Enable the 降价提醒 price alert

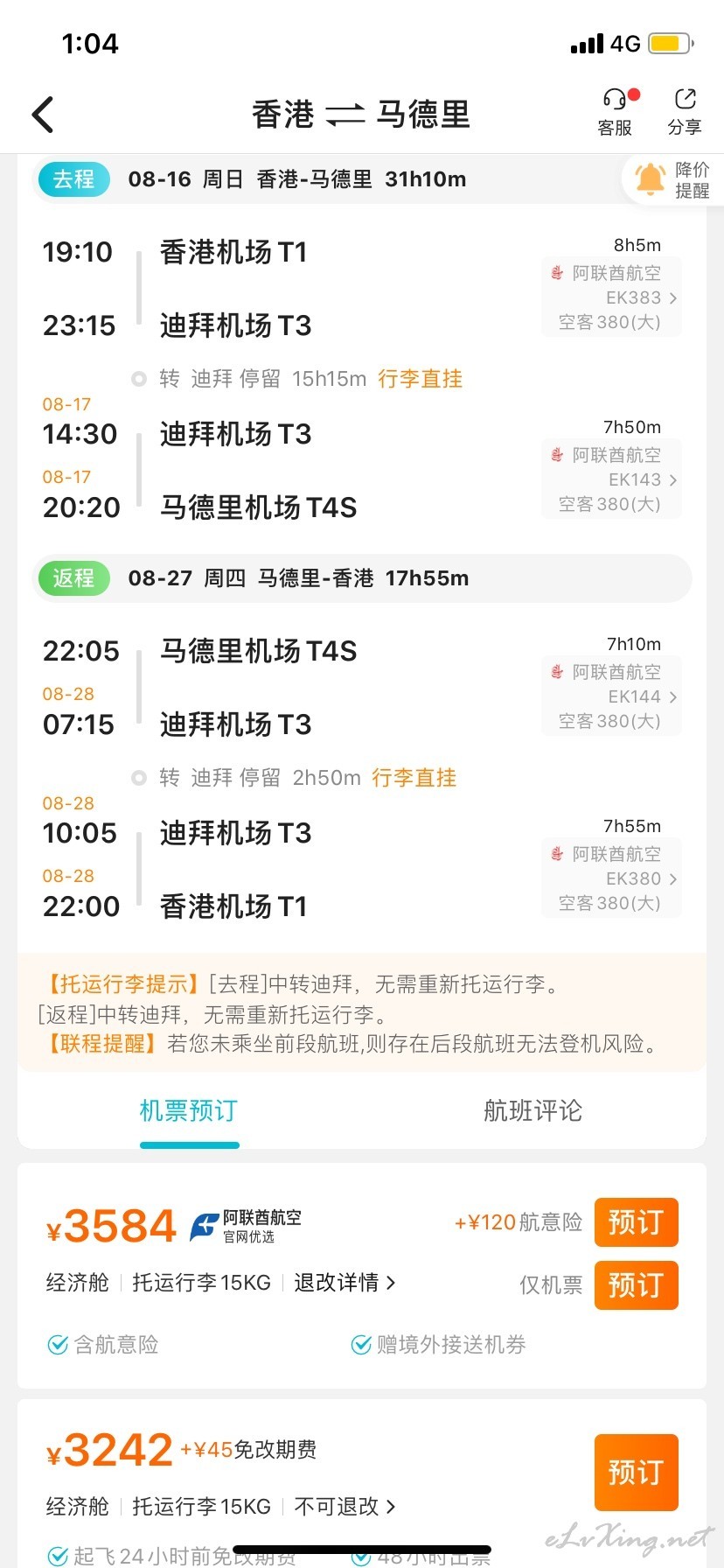point(672,179)
